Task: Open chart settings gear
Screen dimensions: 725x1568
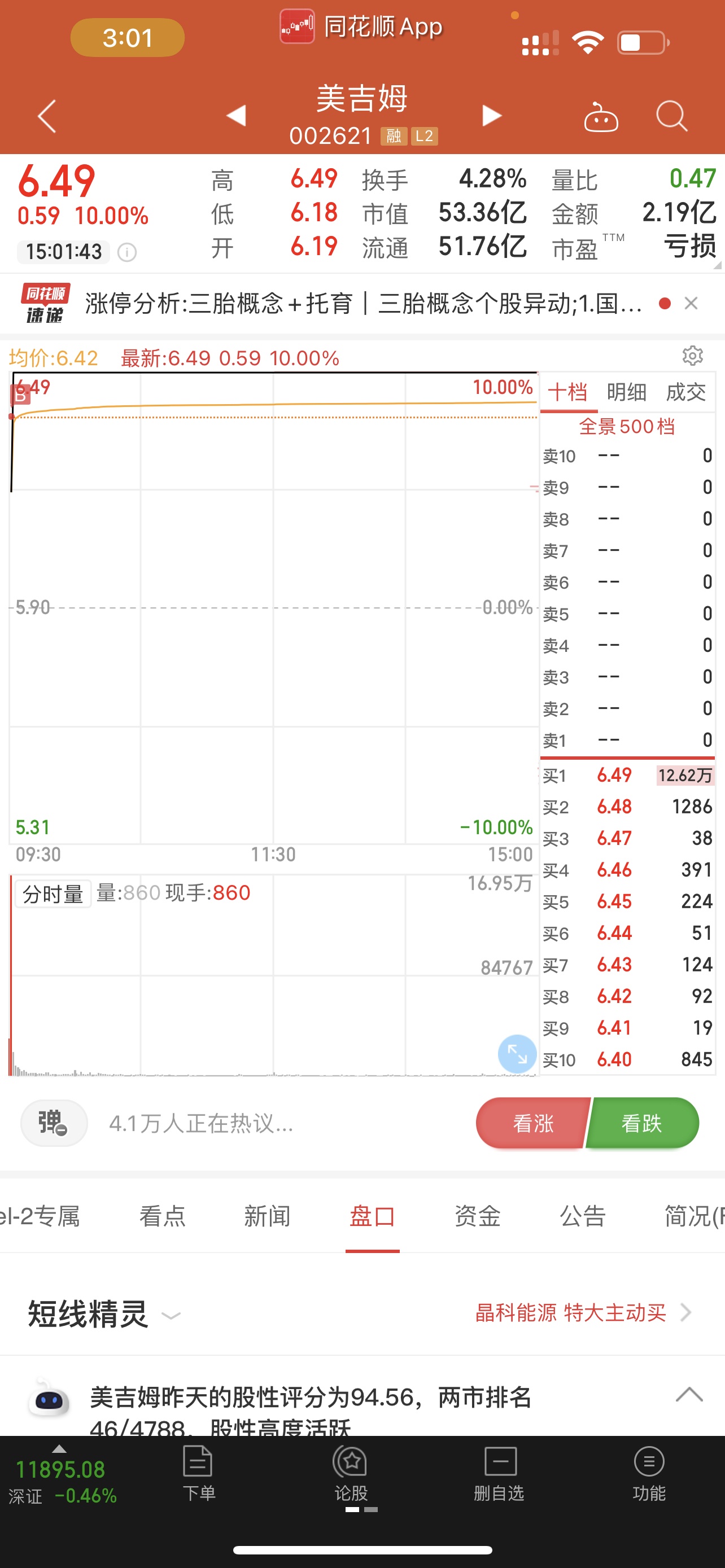Action: click(693, 356)
